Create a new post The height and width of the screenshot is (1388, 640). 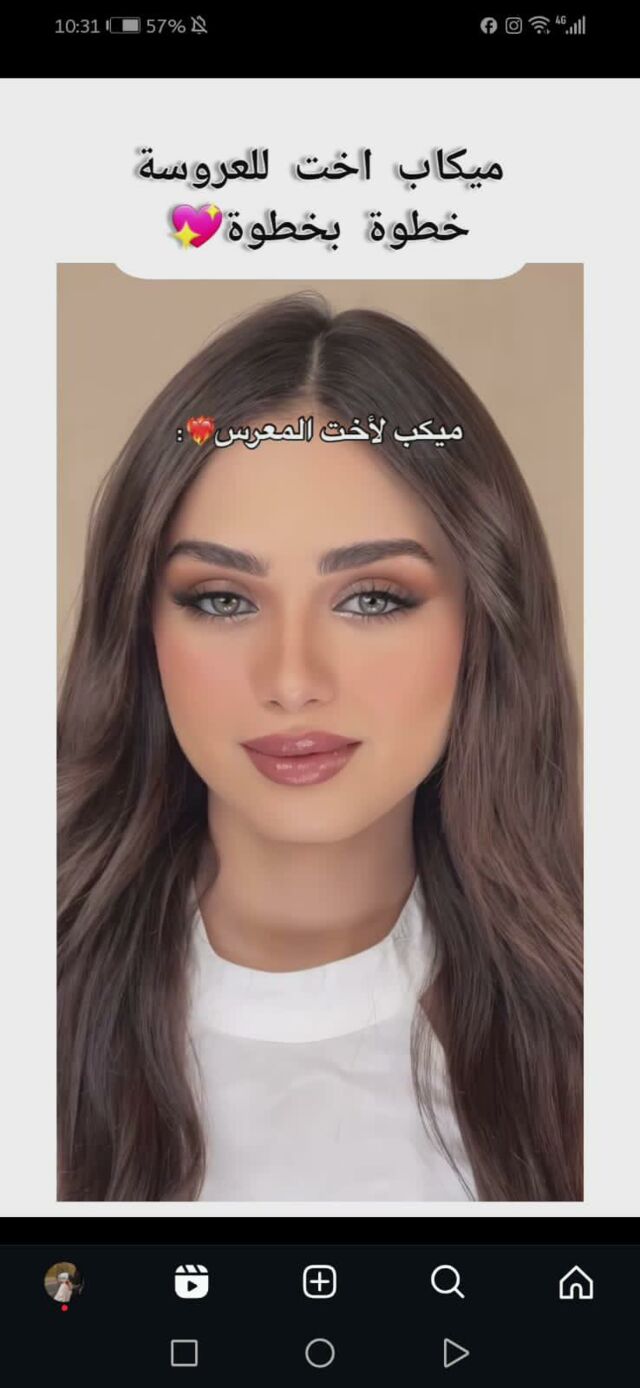320,1281
